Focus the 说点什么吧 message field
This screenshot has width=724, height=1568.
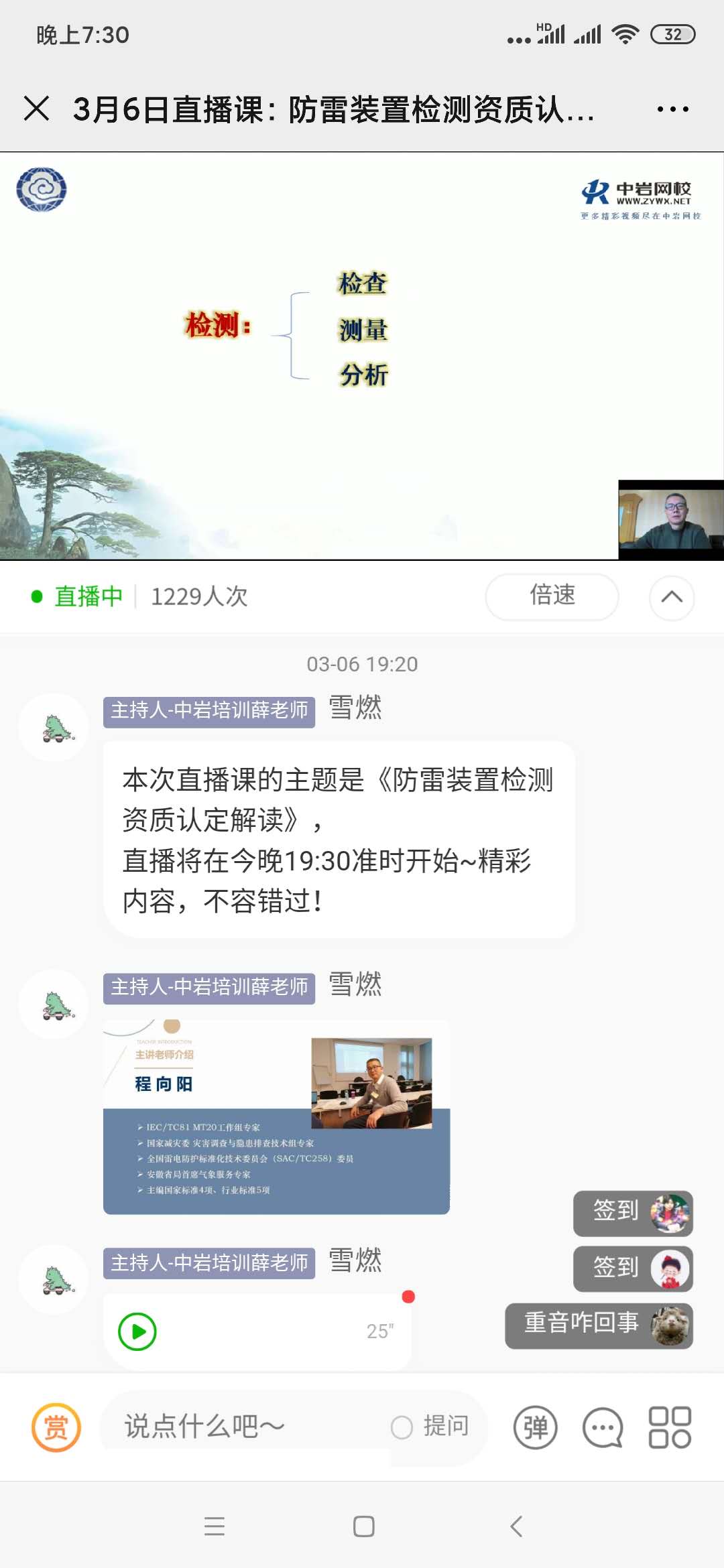(241, 1427)
